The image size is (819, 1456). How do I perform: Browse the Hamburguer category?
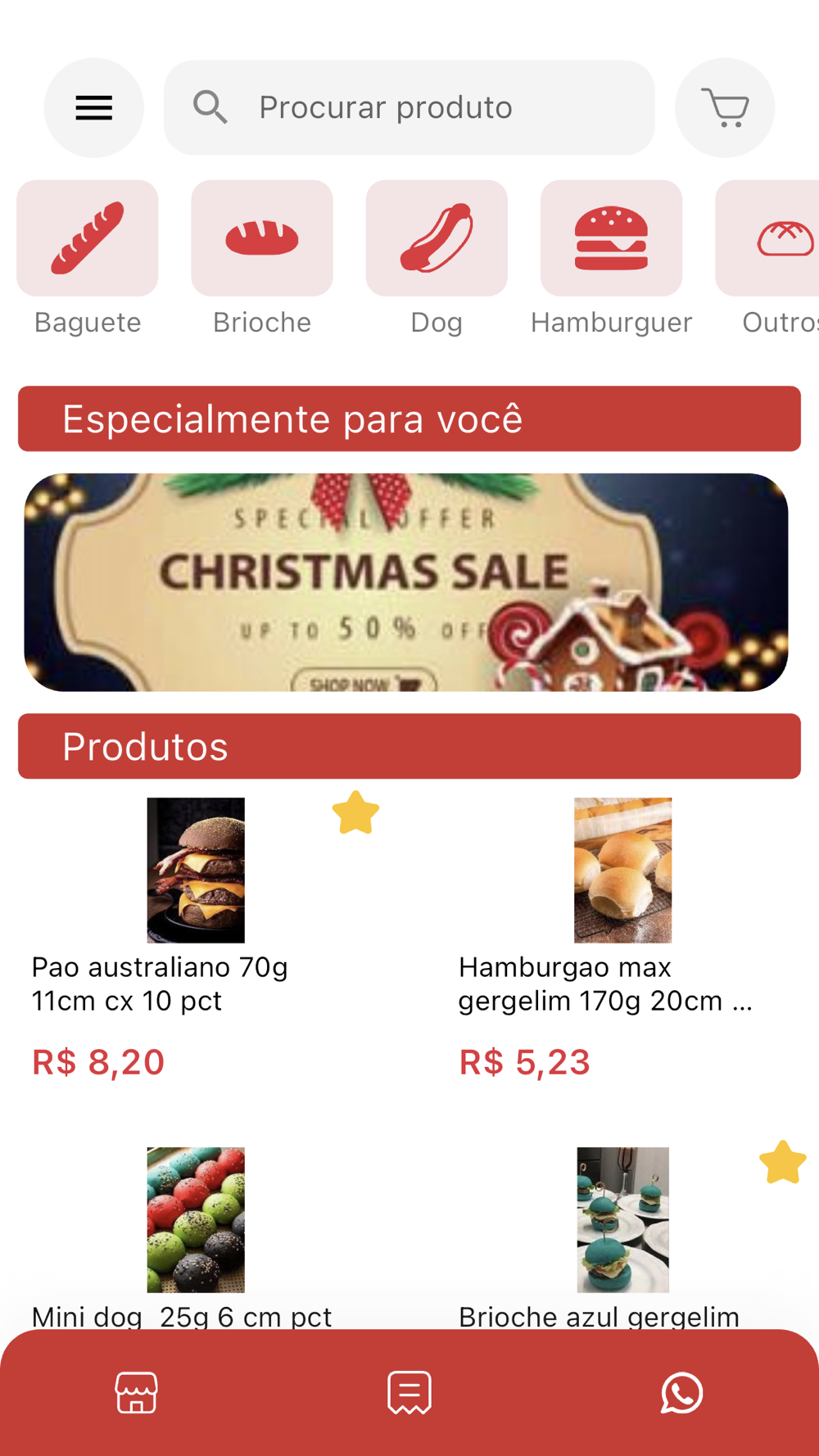point(611,238)
